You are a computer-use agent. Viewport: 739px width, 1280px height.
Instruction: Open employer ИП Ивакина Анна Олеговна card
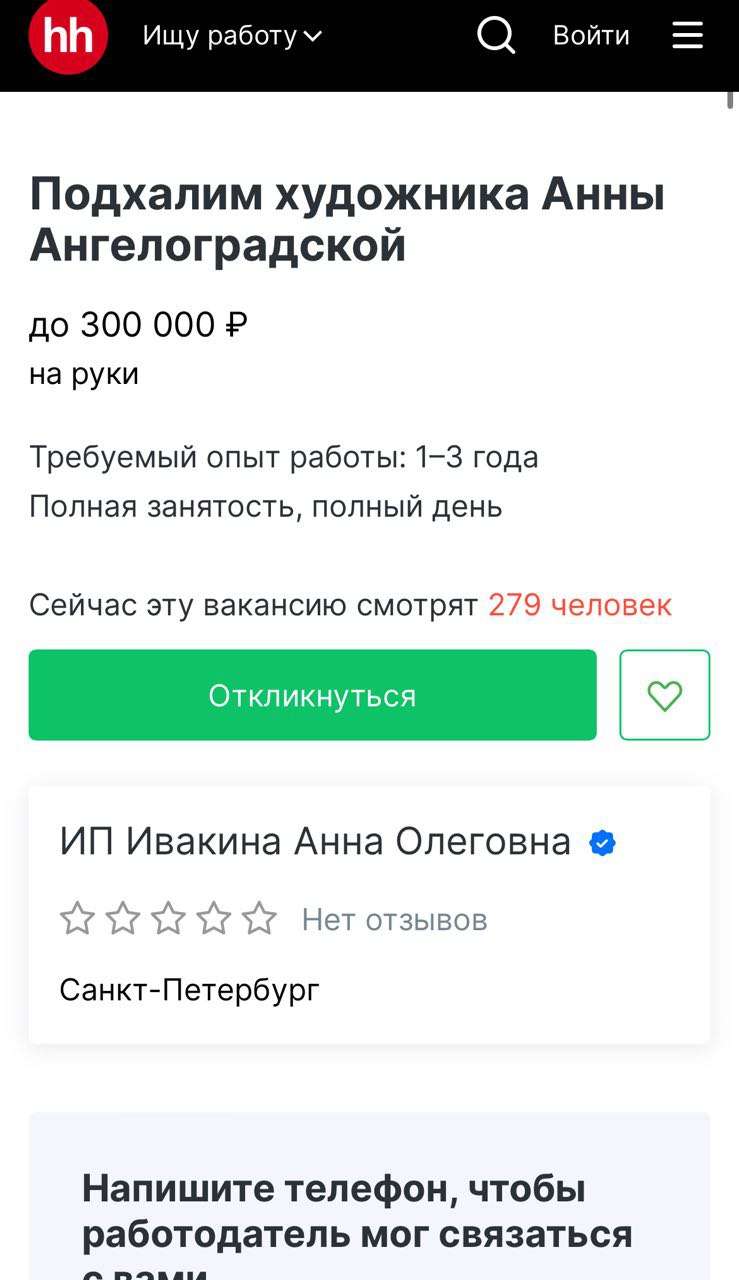[x=315, y=842]
